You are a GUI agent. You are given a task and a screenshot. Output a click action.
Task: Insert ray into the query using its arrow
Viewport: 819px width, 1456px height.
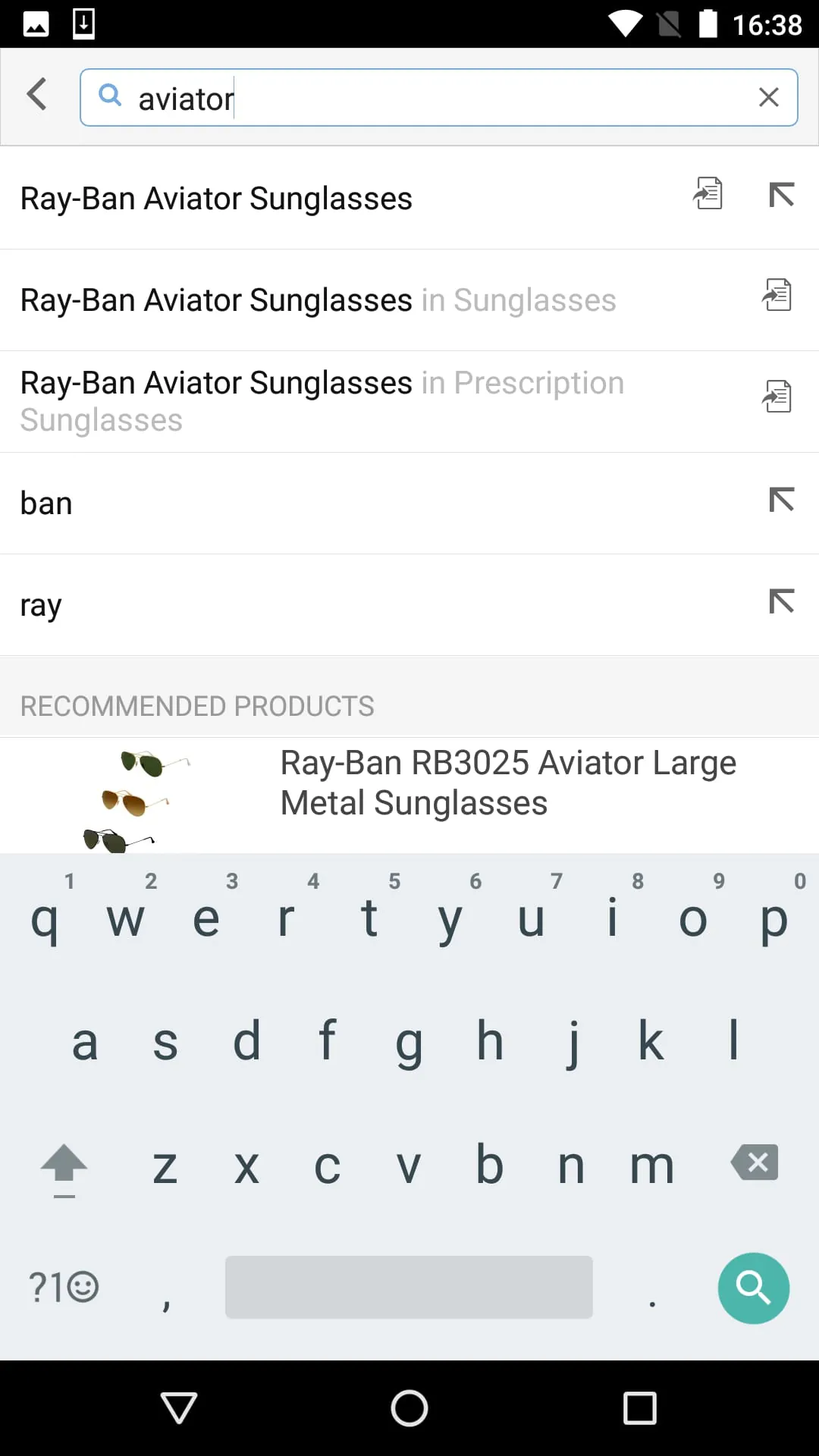781,601
